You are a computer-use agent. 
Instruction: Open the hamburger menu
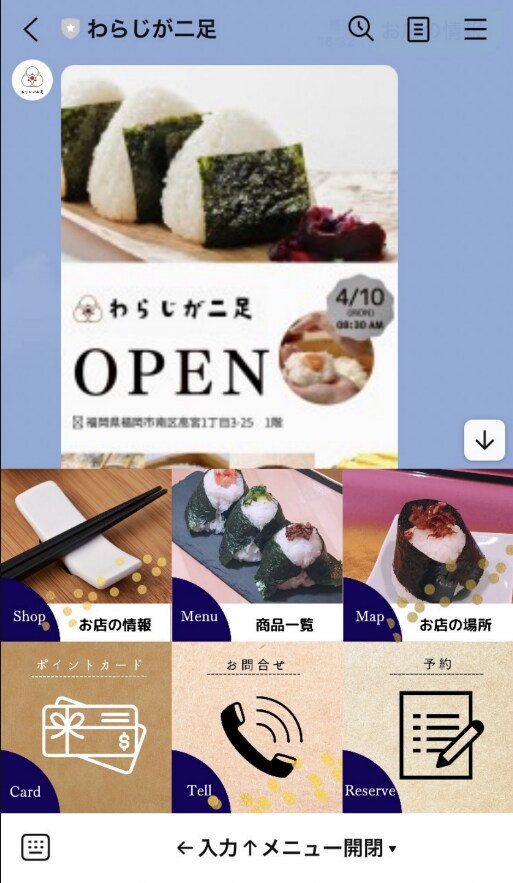click(x=475, y=29)
